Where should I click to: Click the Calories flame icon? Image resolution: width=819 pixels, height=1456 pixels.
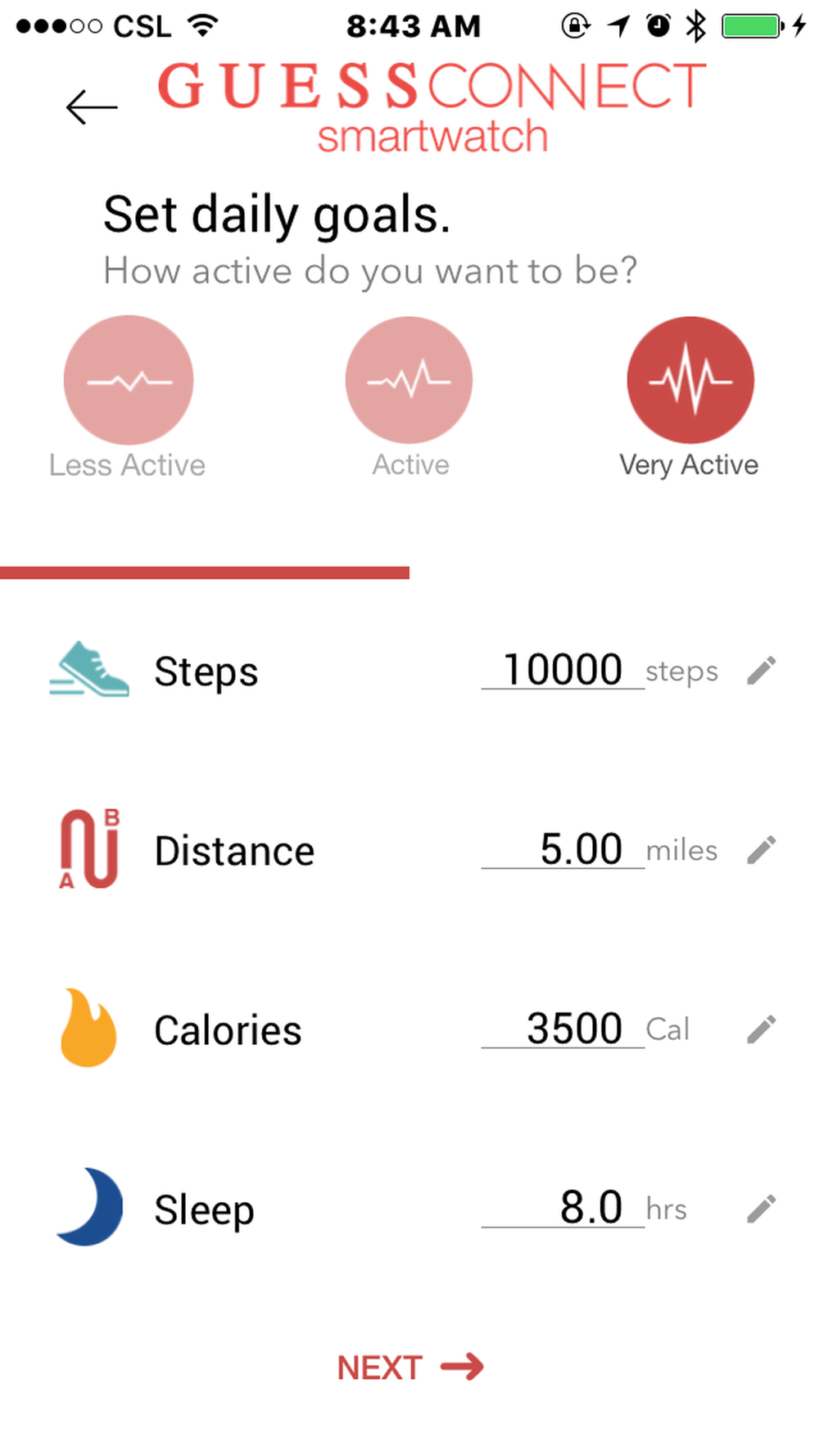pyautogui.click(x=87, y=1029)
